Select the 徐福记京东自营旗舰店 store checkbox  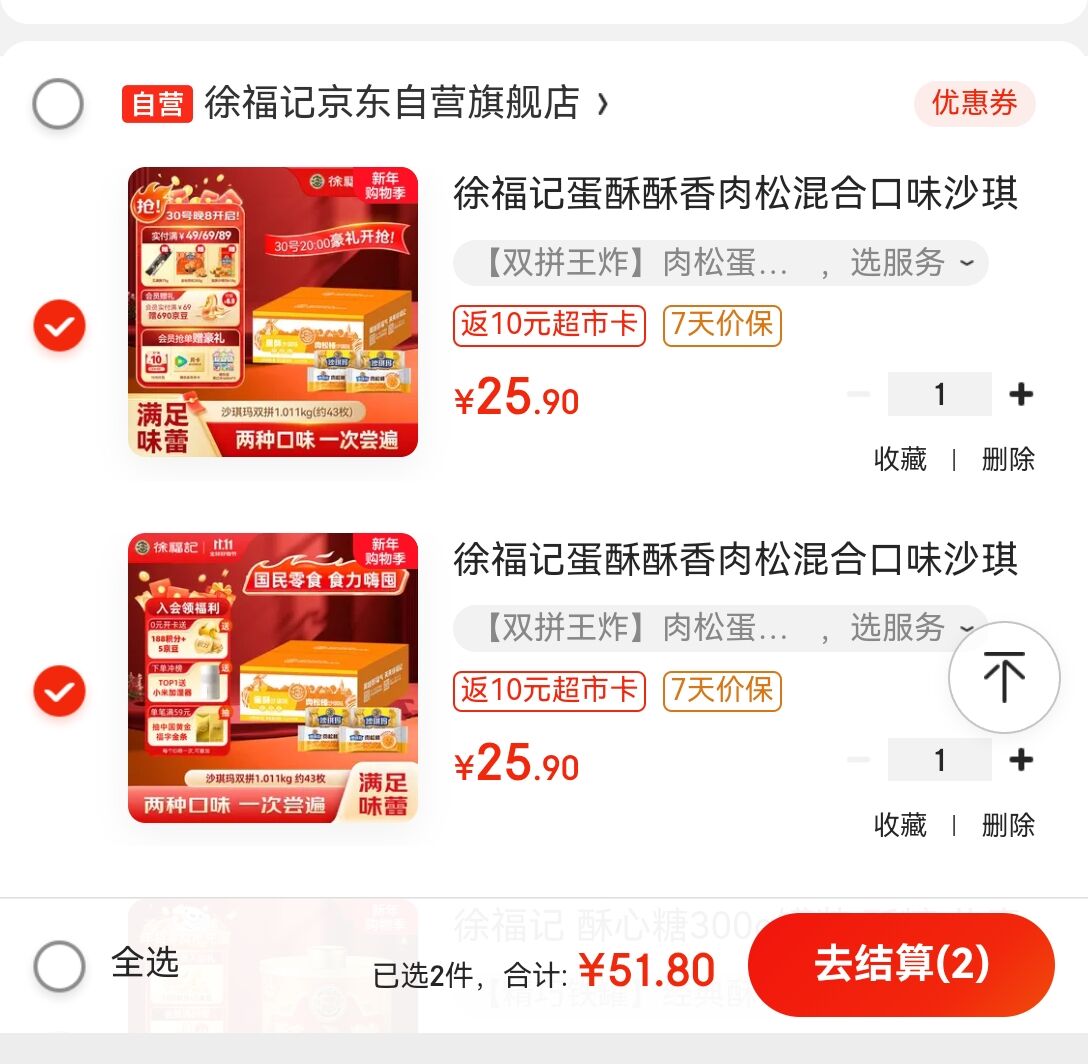(58, 103)
